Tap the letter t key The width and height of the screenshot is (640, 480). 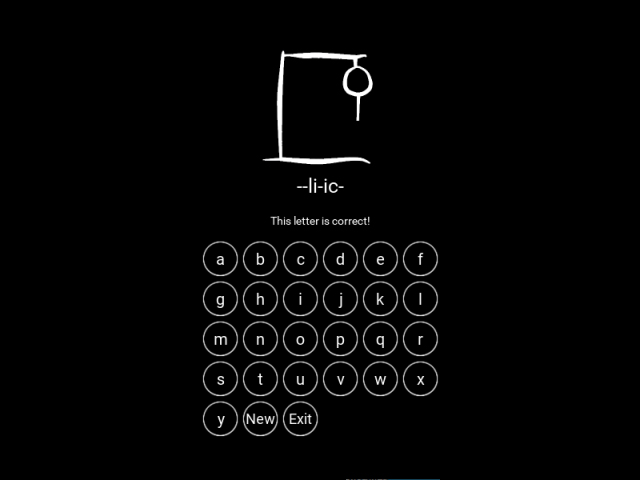[x=260, y=379]
